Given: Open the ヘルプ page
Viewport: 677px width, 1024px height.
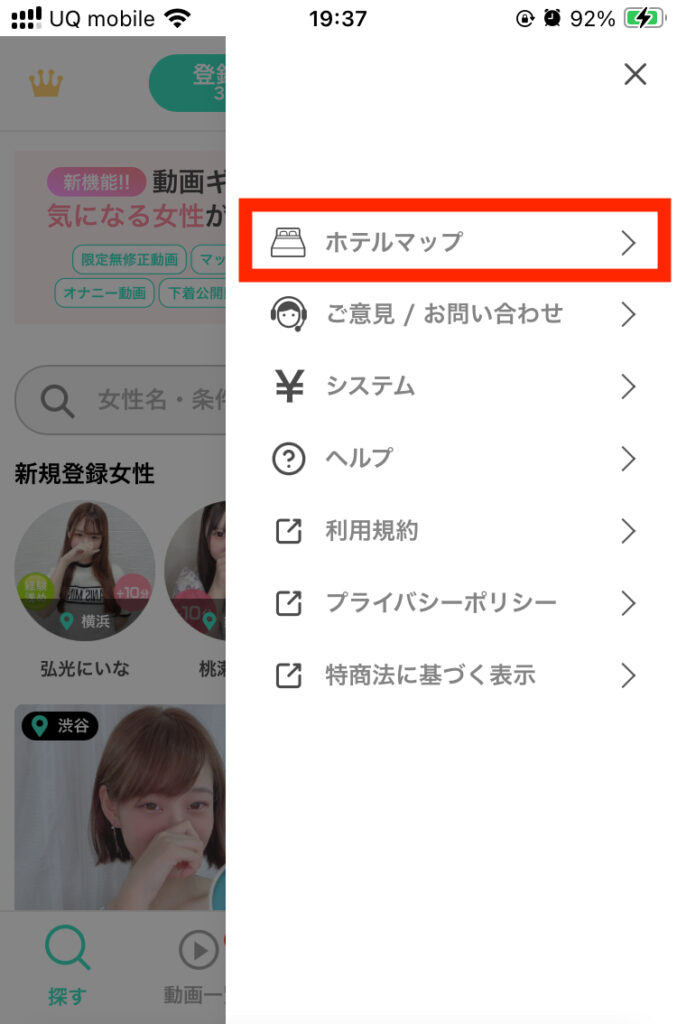Looking at the screenshot, I should point(454,459).
